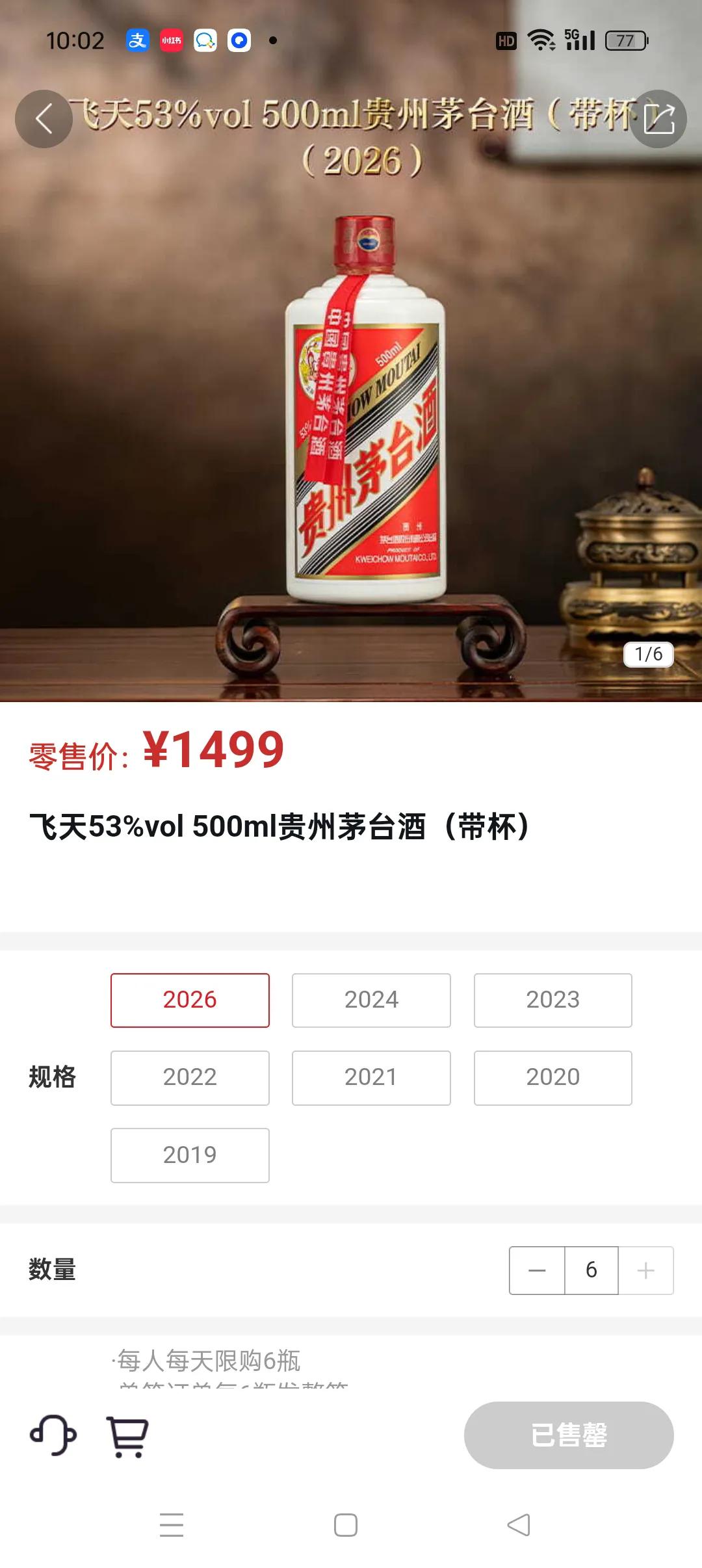
Task: Select the 2021 specification option
Action: [371, 1078]
